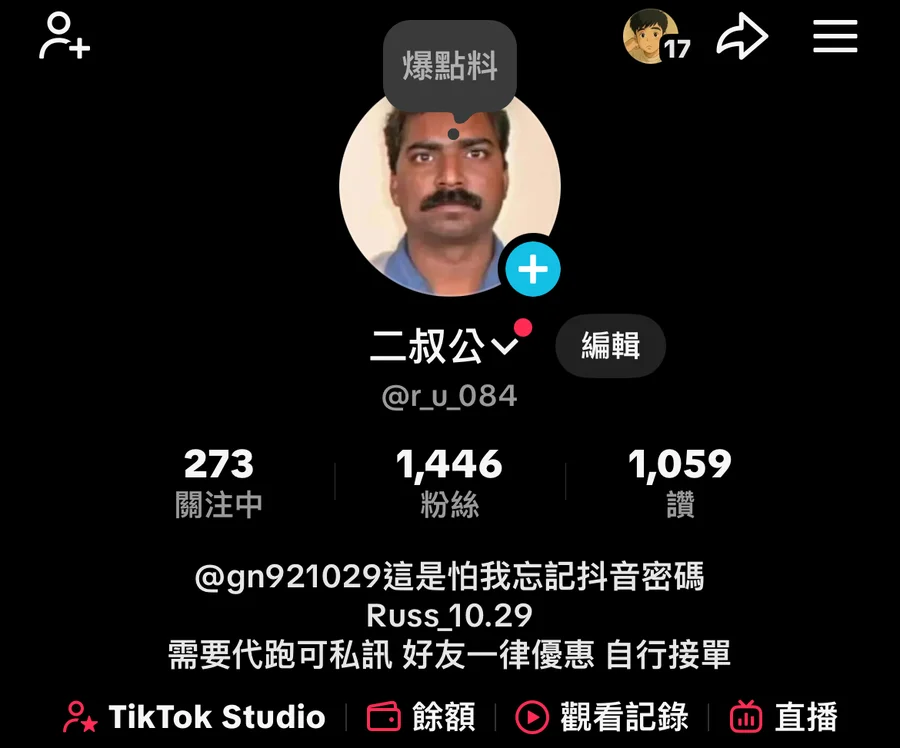The image size is (900, 748).
Task: Share this profile via arrow icon
Action: click(742, 37)
